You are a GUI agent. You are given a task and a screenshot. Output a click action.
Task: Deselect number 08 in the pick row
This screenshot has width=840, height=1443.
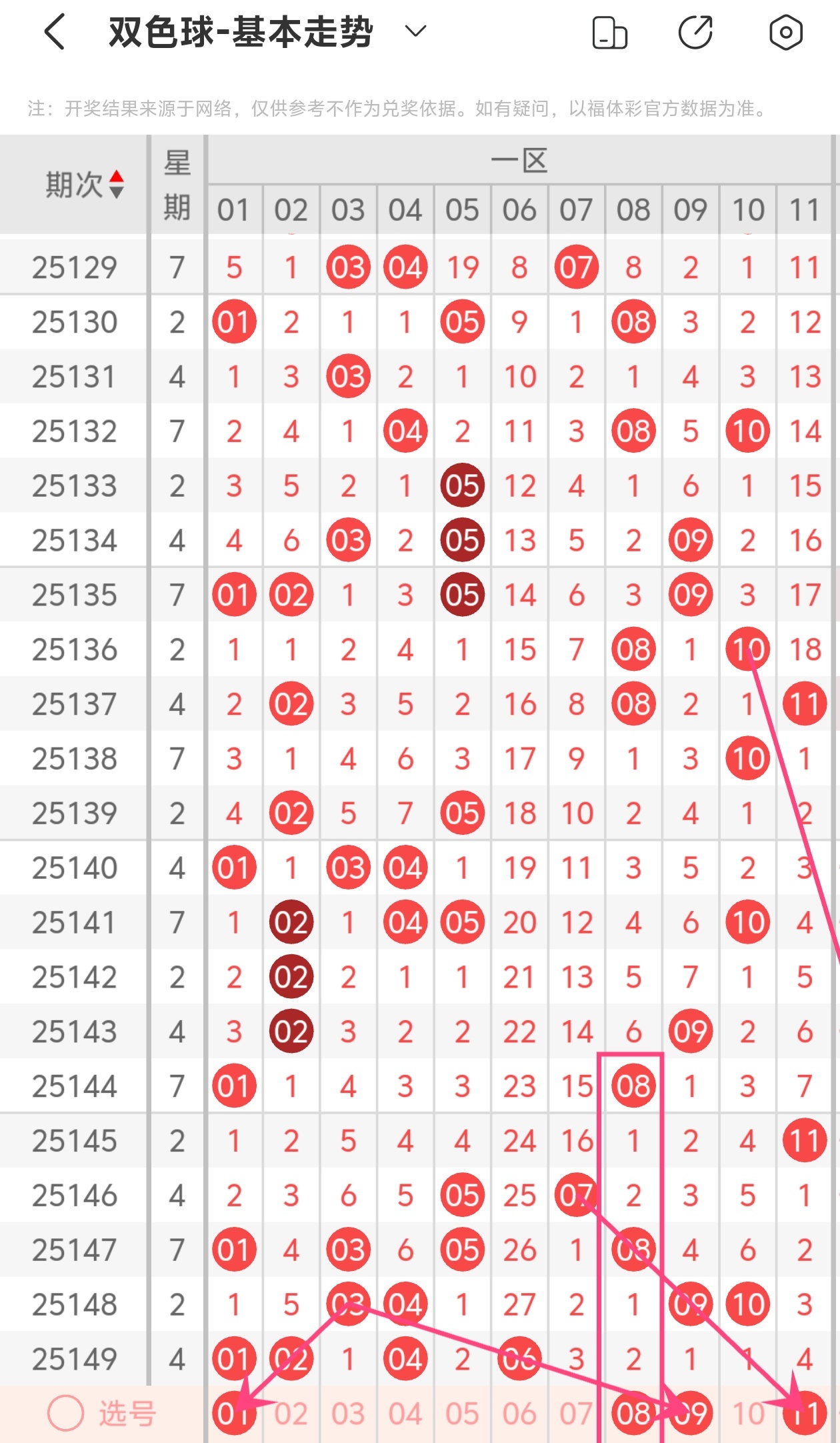click(x=633, y=1414)
